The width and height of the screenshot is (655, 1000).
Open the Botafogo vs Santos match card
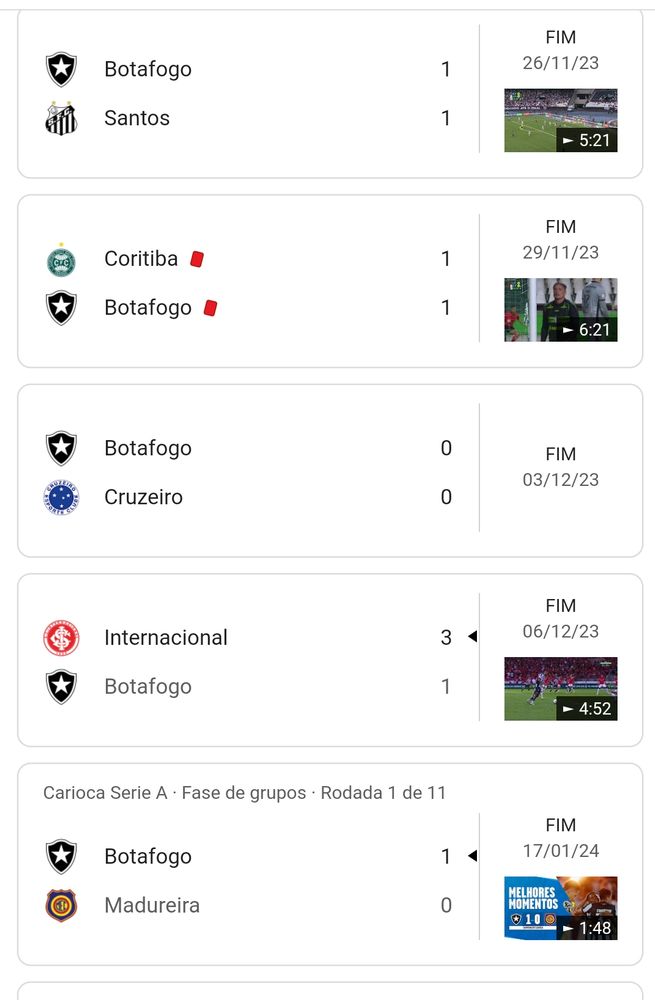click(x=250, y=94)
